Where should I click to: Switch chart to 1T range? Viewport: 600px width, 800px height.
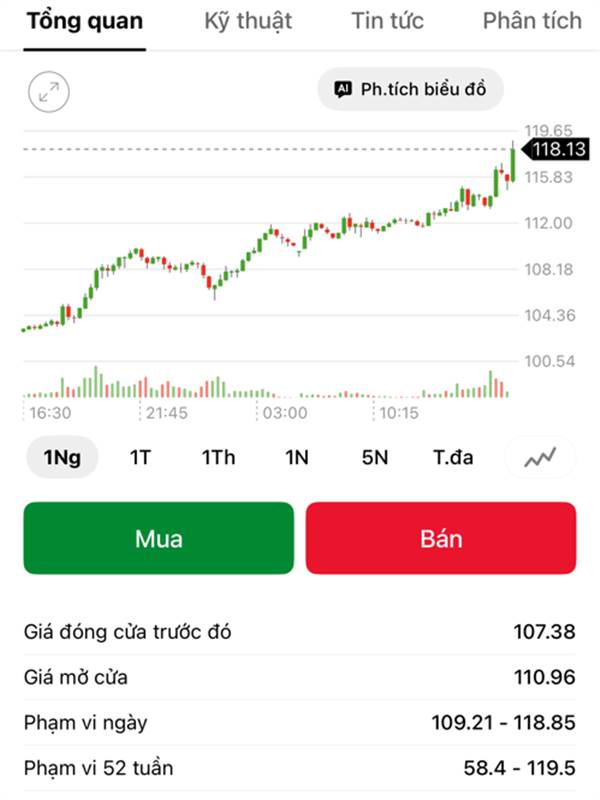(x=140, y=458)
